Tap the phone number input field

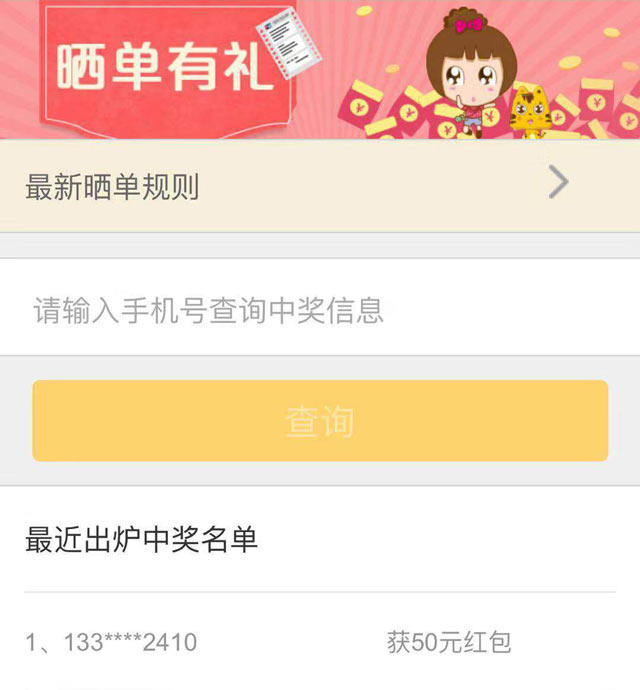tap(320, 309)
